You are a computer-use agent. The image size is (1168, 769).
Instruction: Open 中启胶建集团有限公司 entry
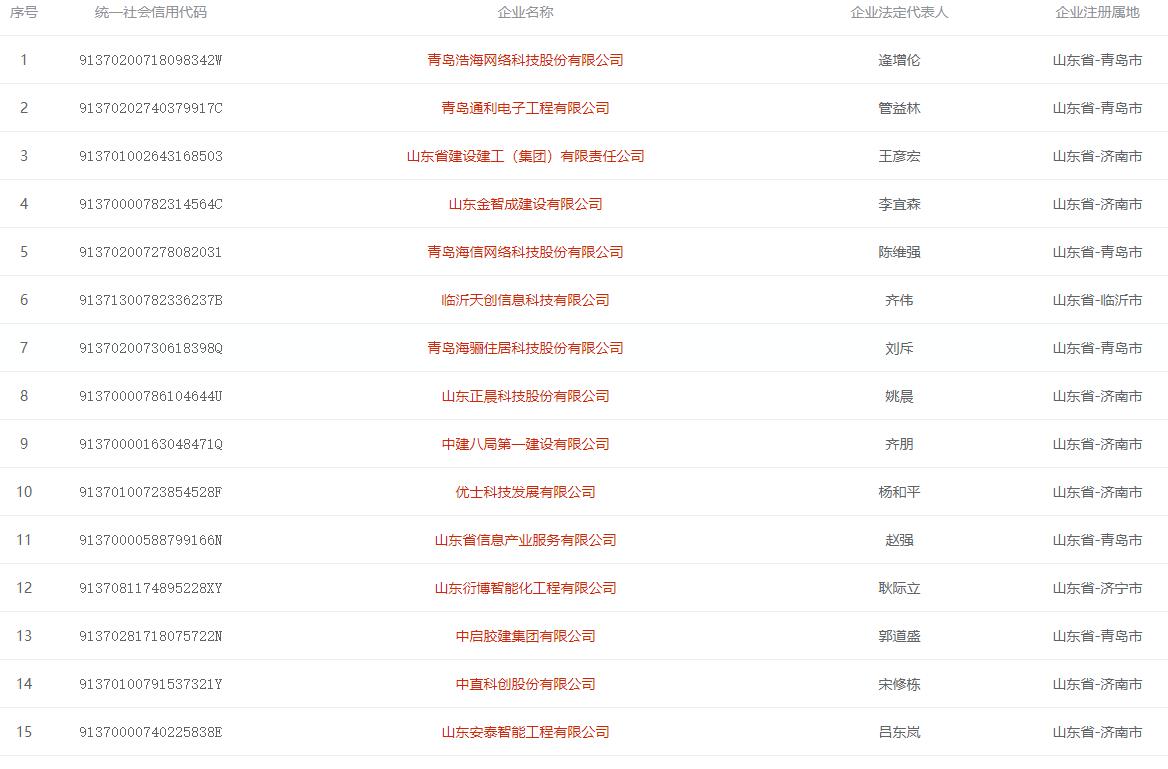(x=525, y=636)
